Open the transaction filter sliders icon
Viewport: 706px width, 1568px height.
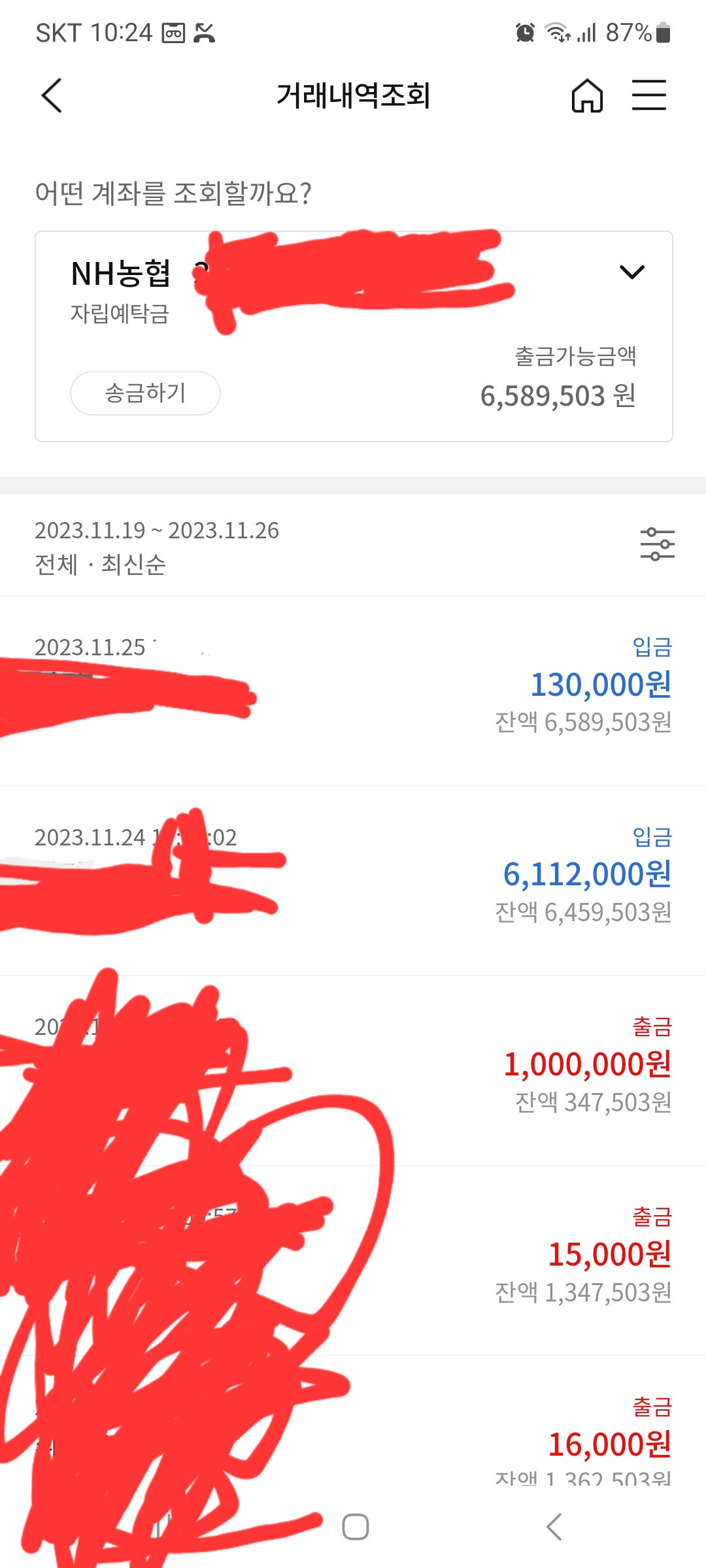click(x=657, y=544)
